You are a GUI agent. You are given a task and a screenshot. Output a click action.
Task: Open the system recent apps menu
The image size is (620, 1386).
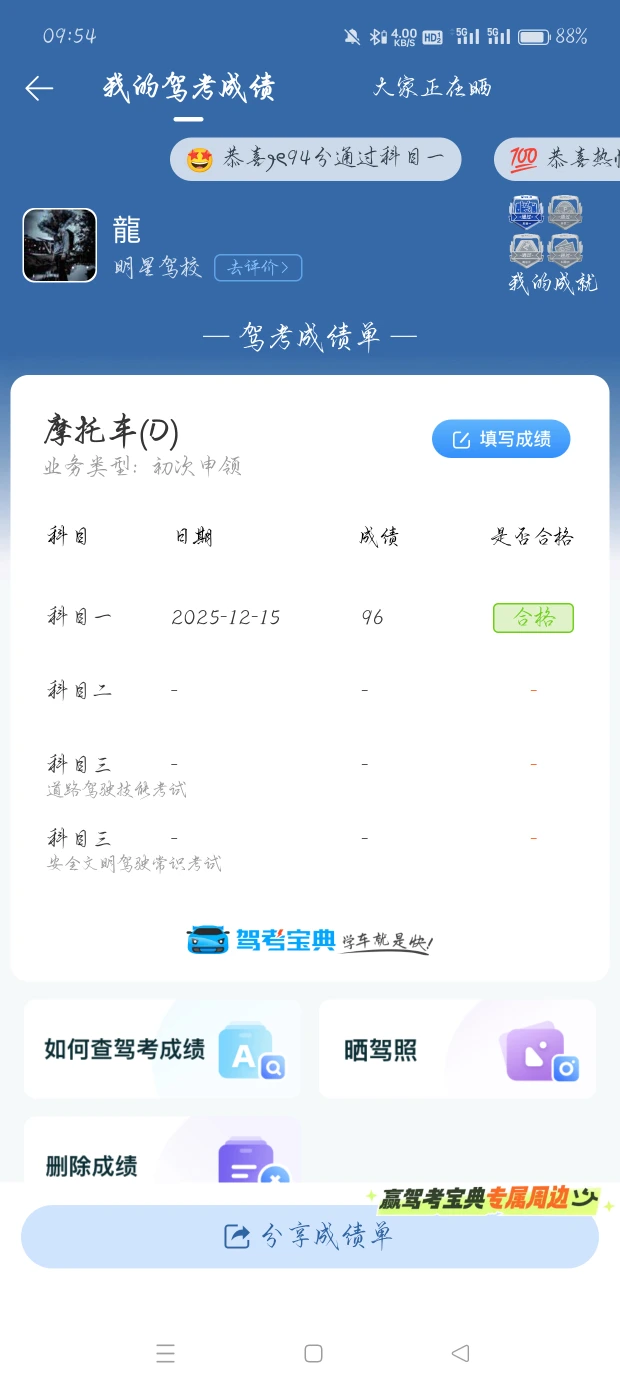pyautogui.click(x=166, y=1353)
